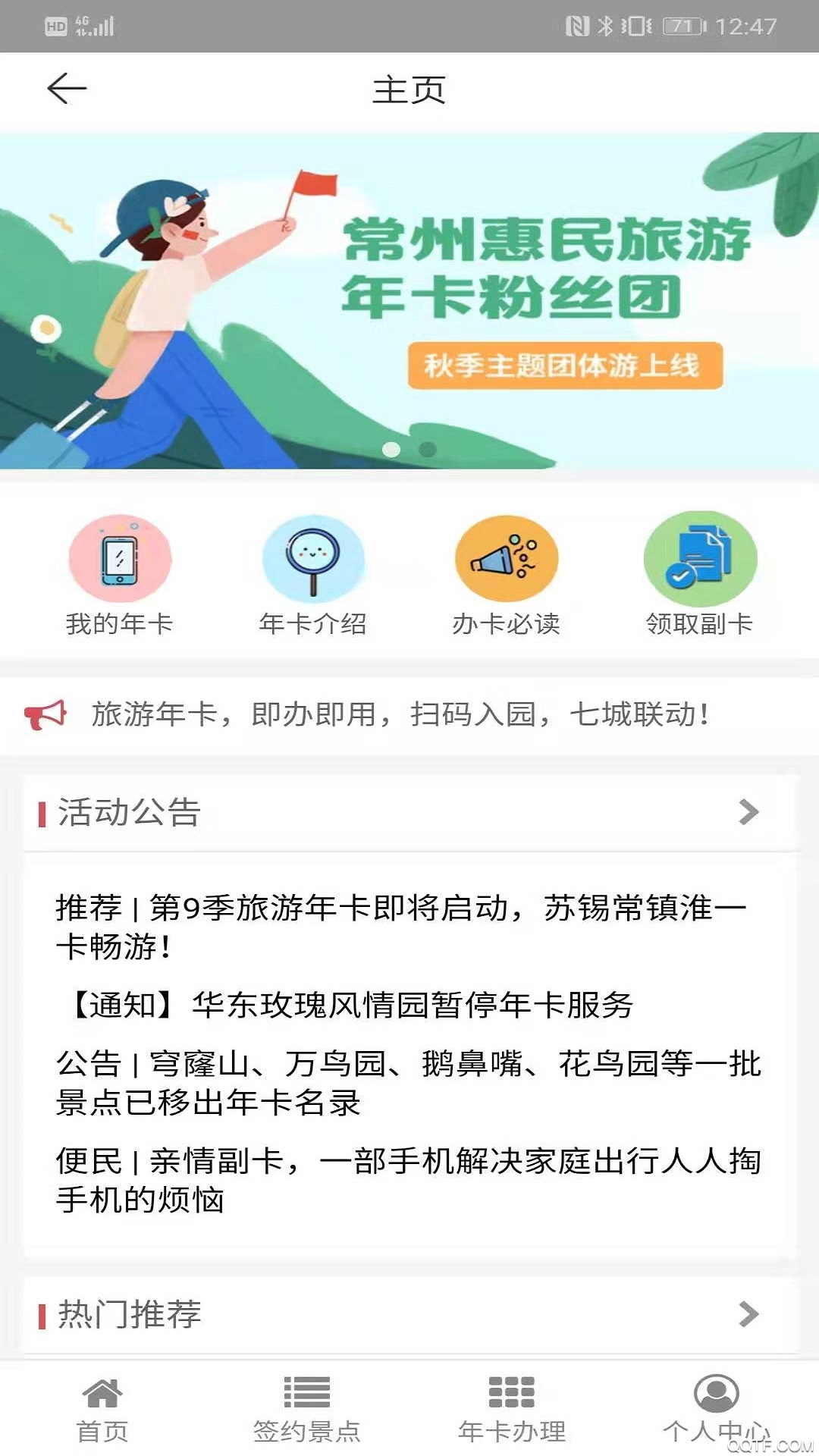Expand the 活动公告 section
The height and width of the screenshot is (1456, 819).
coord(748,812)
